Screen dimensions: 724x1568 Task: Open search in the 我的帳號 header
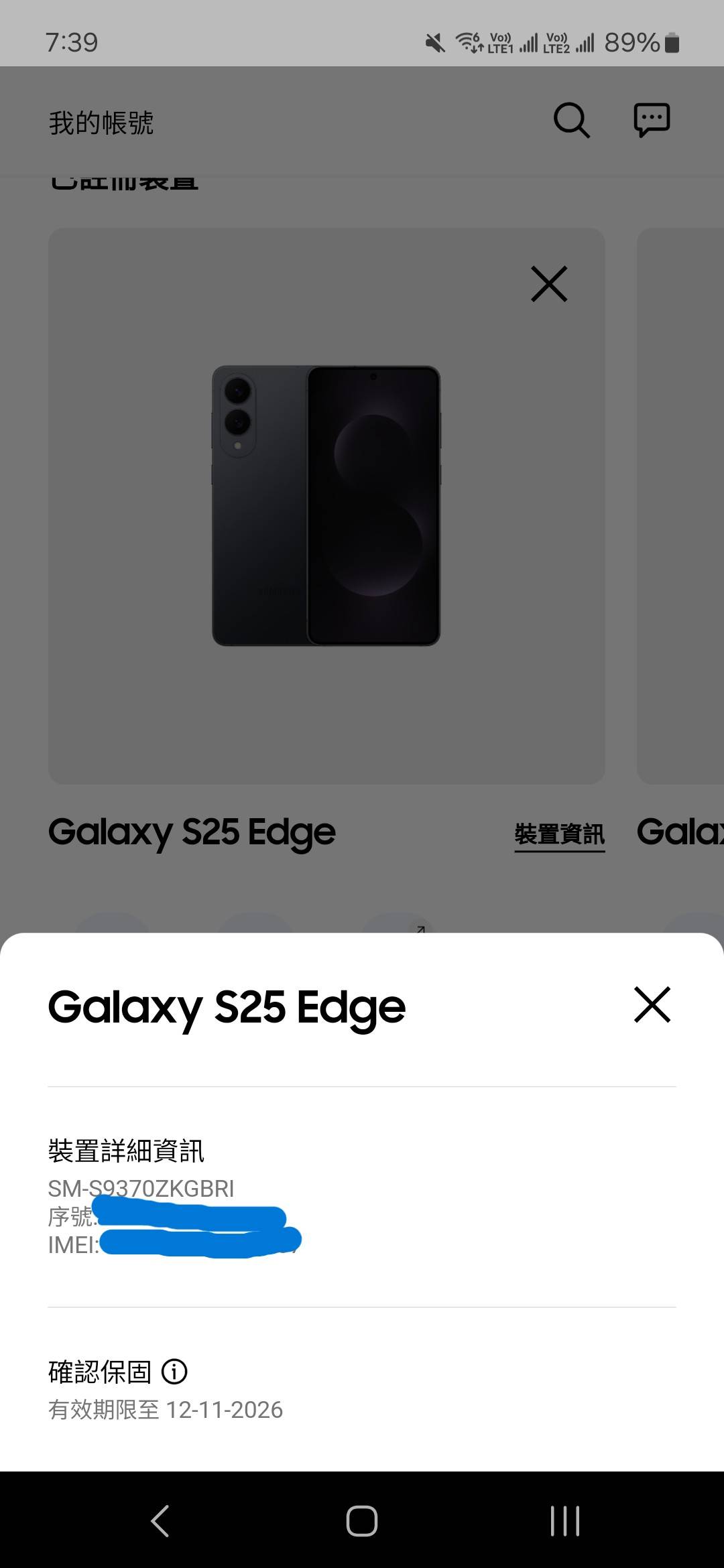pos(571,121)
